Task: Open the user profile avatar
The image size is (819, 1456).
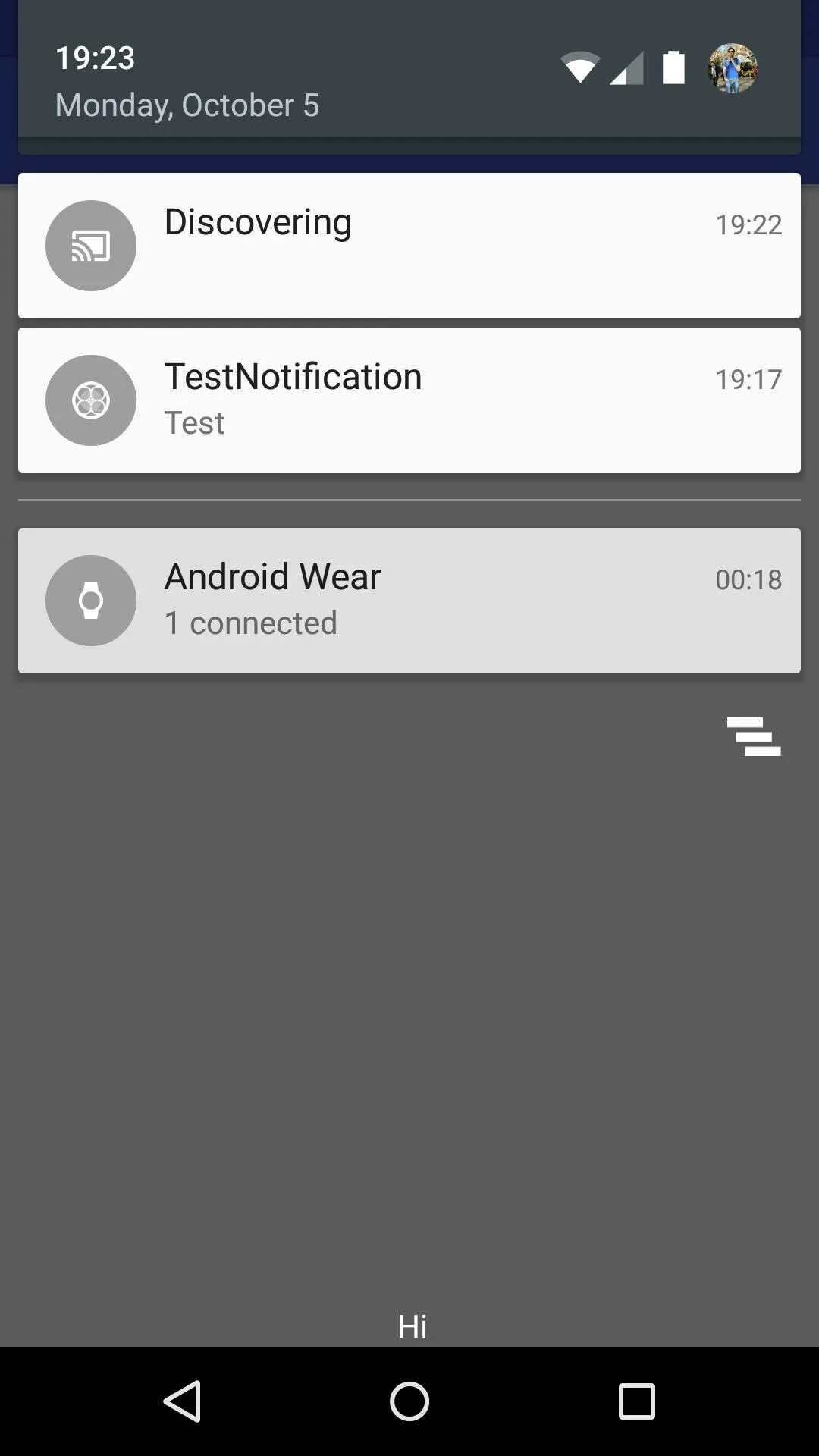Action: pos(733,68)
